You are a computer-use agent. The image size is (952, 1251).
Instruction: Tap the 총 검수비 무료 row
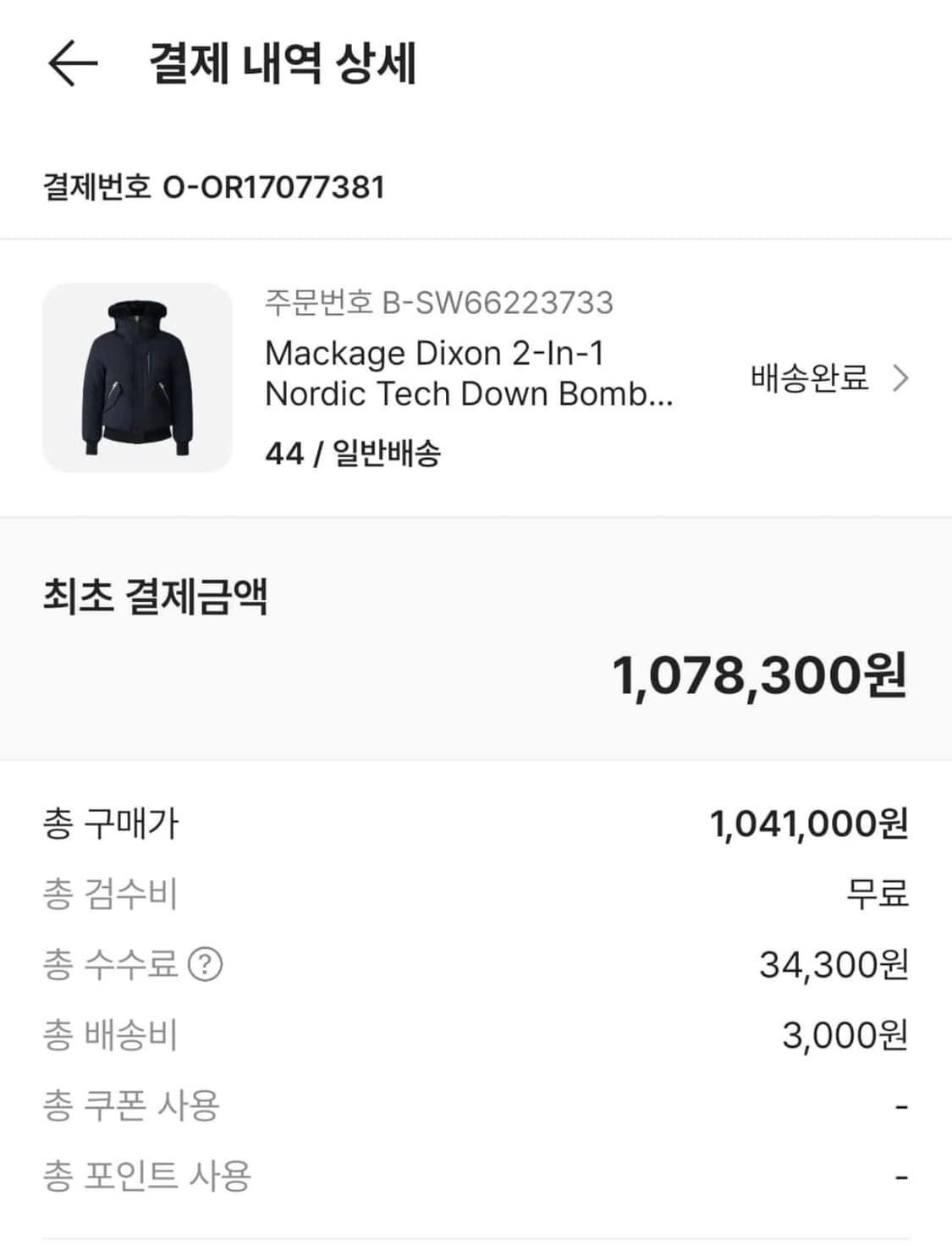(x=474, y=893)
